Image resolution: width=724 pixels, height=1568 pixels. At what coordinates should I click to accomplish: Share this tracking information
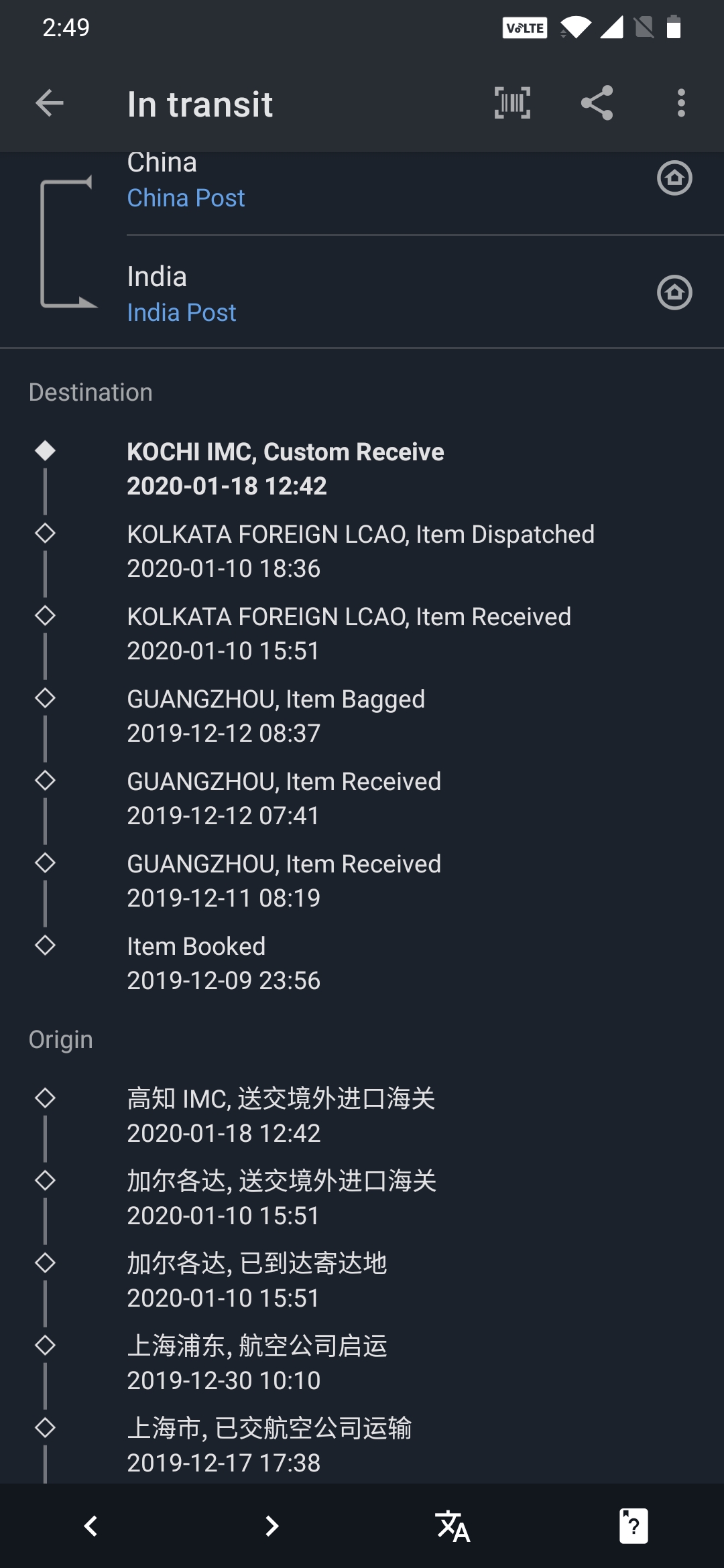597,103
